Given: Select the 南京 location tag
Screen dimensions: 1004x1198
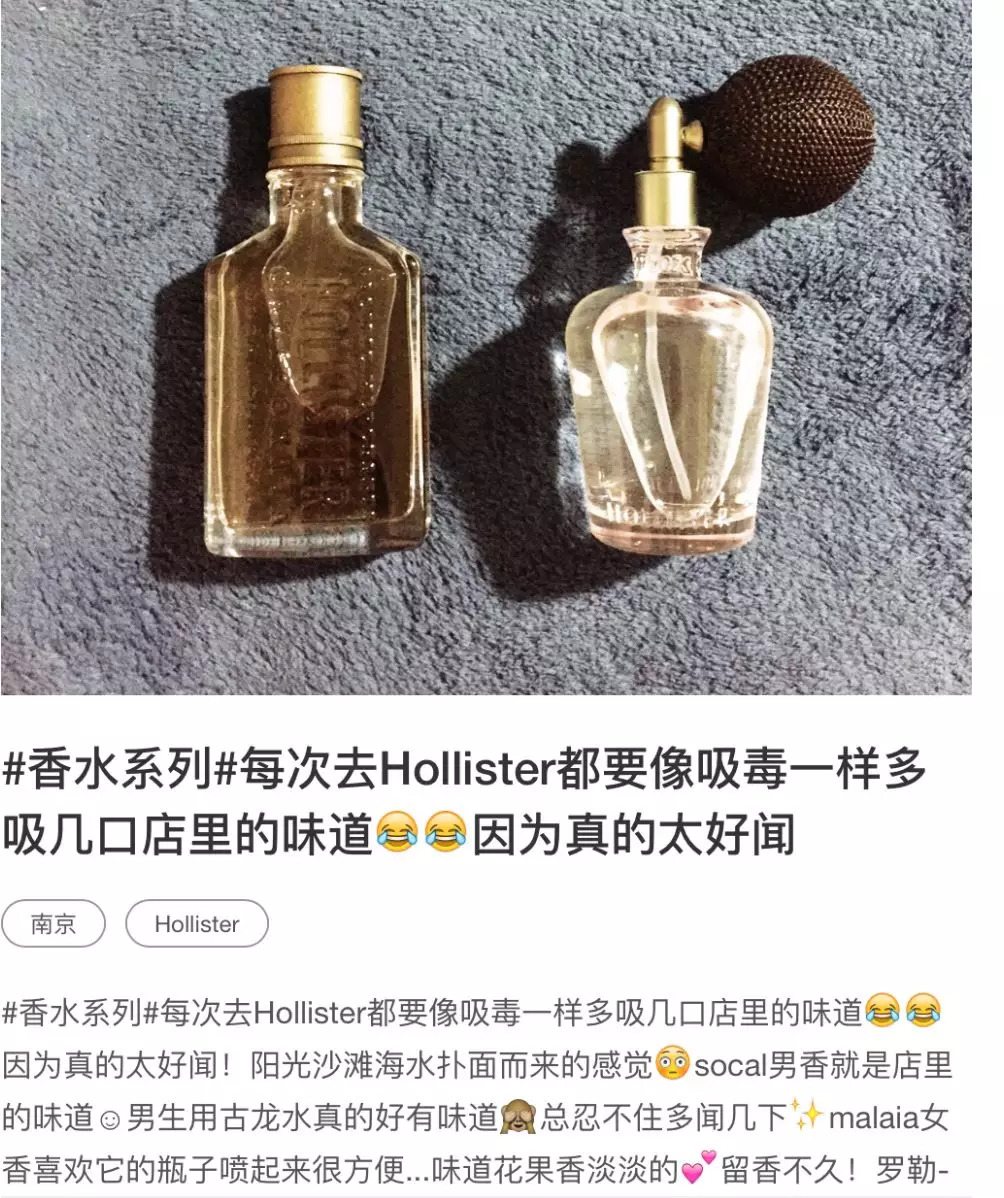Looking at the screenshot, I should pyautogui.click(x=53, y=924).
